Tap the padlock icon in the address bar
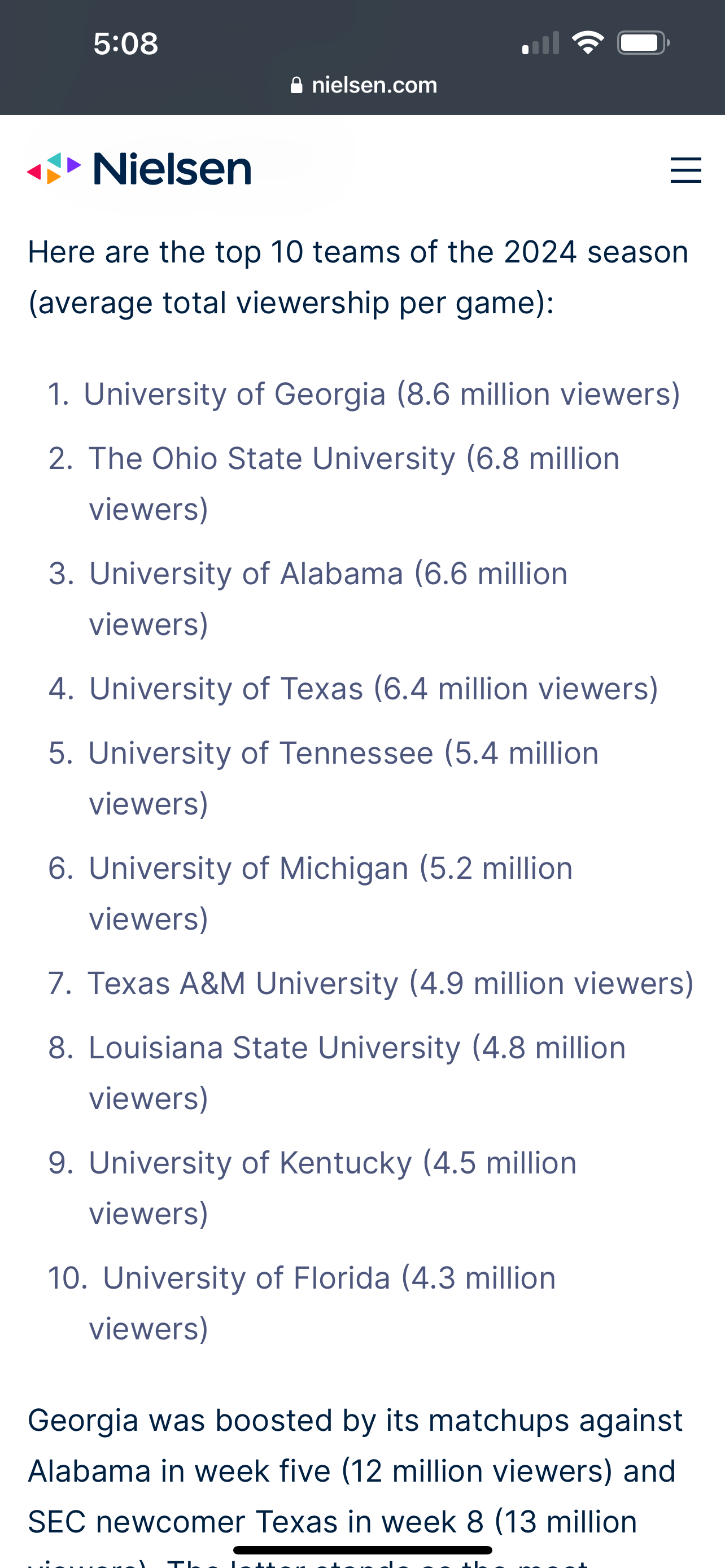 pos(296,84)
